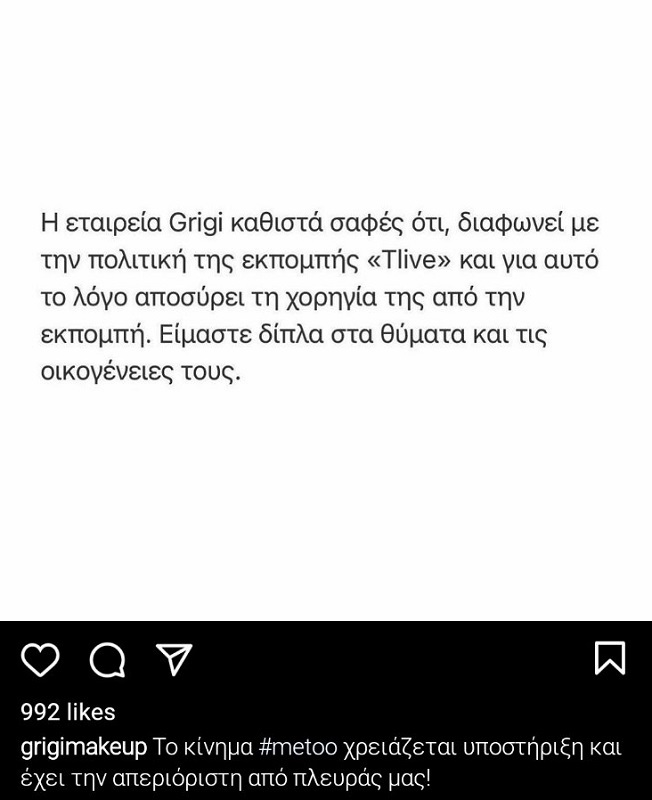Open comments on the post
This screenshot has width=652, height=800.
107,659
